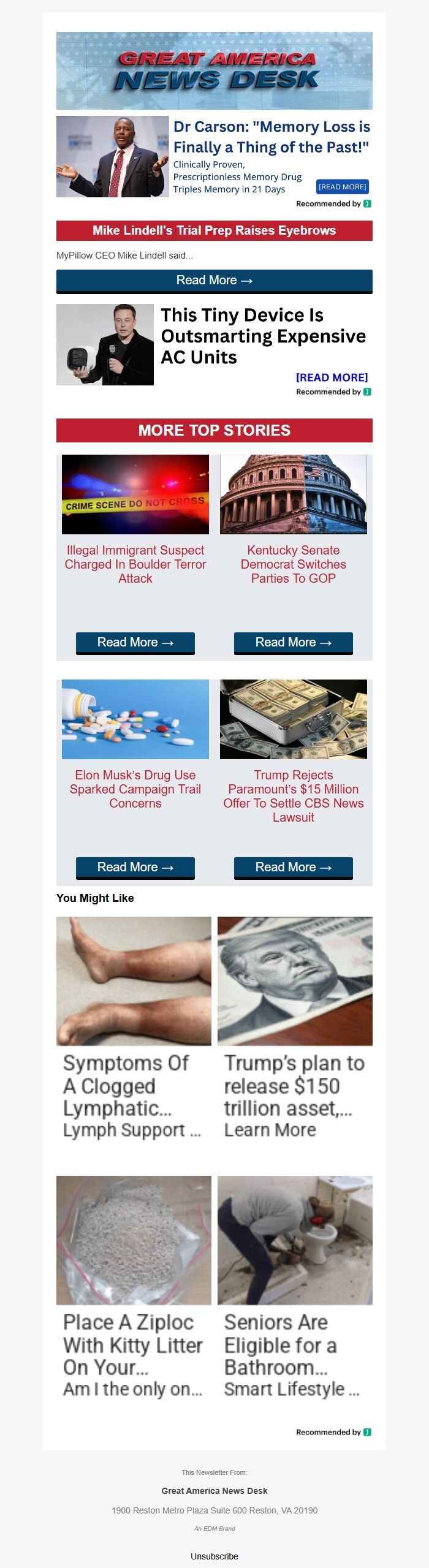This screenshot has width=429, height=1568.
Task: Open the Dr Carson memory loss ad
Action: [x=271, y=137]
